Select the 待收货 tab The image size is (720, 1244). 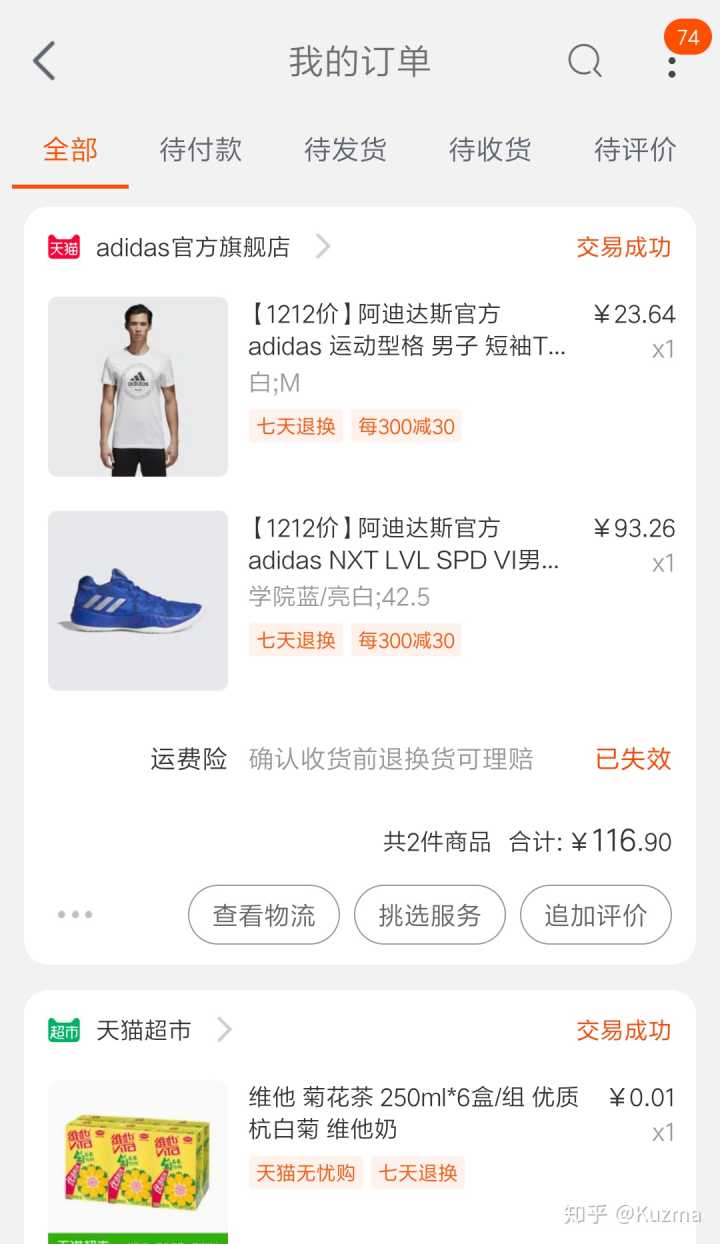pos(490,150)
